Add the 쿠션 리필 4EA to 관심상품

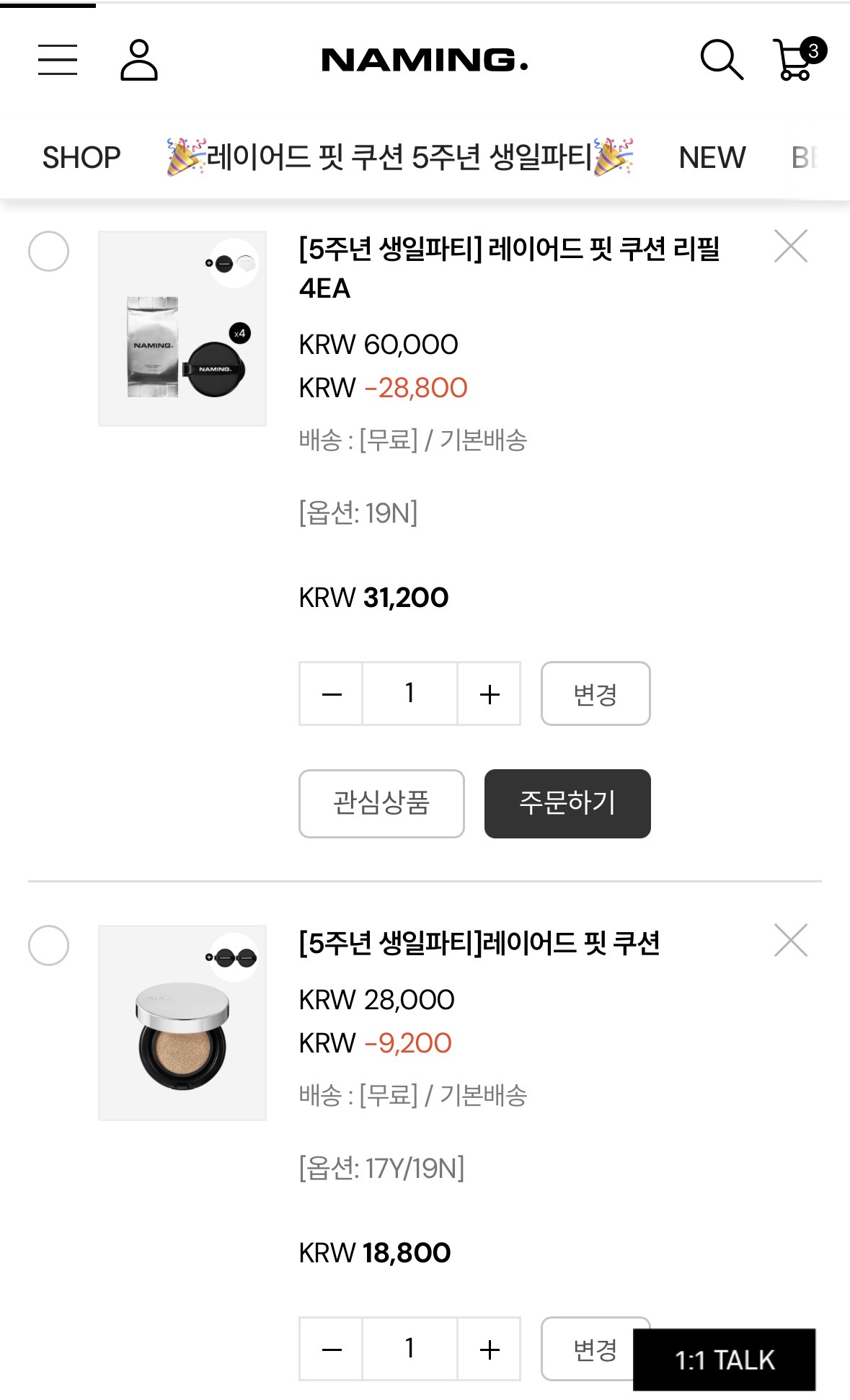[x=381, y=804]
